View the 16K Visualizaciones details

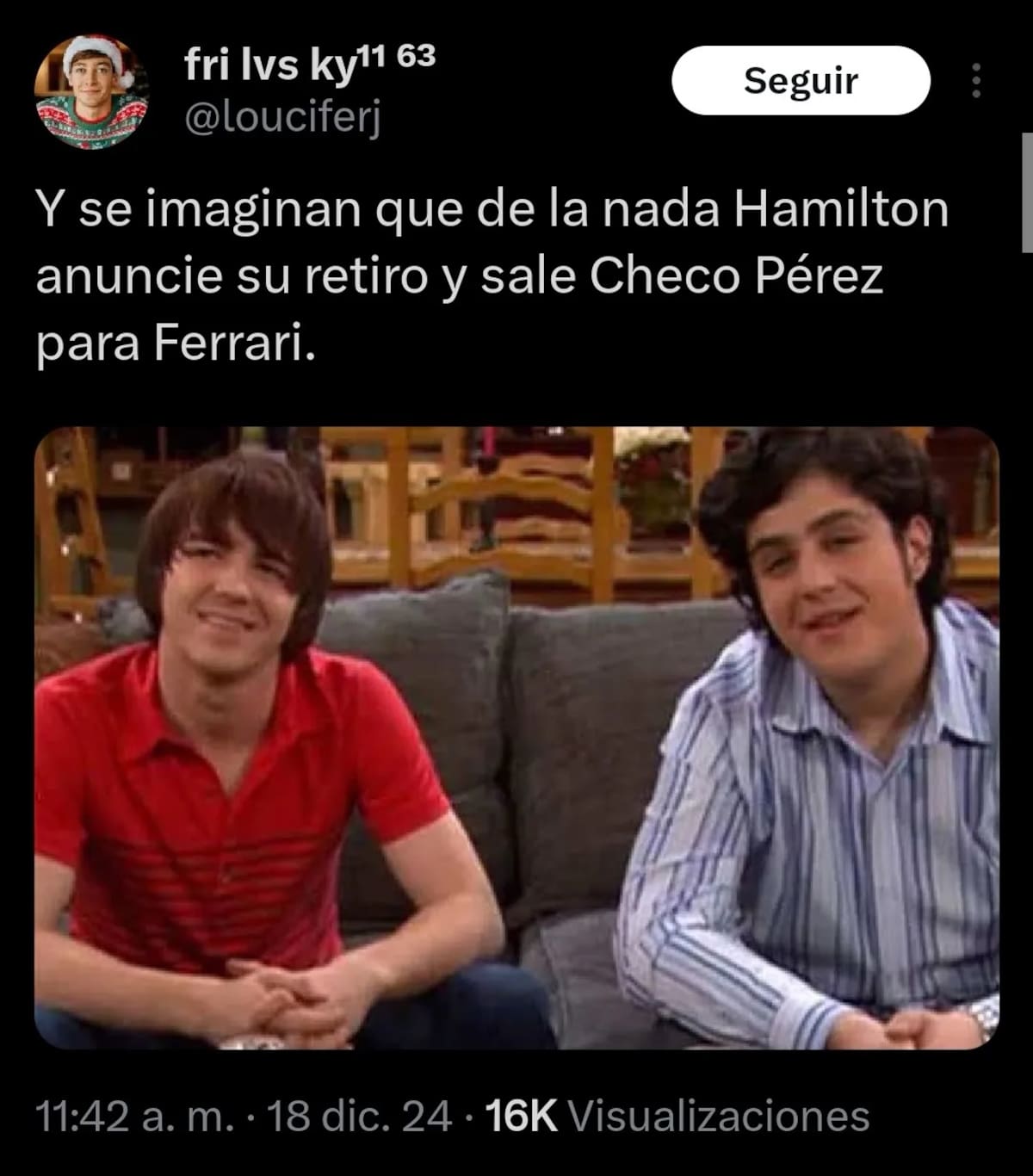click(x=677, y=1117)
